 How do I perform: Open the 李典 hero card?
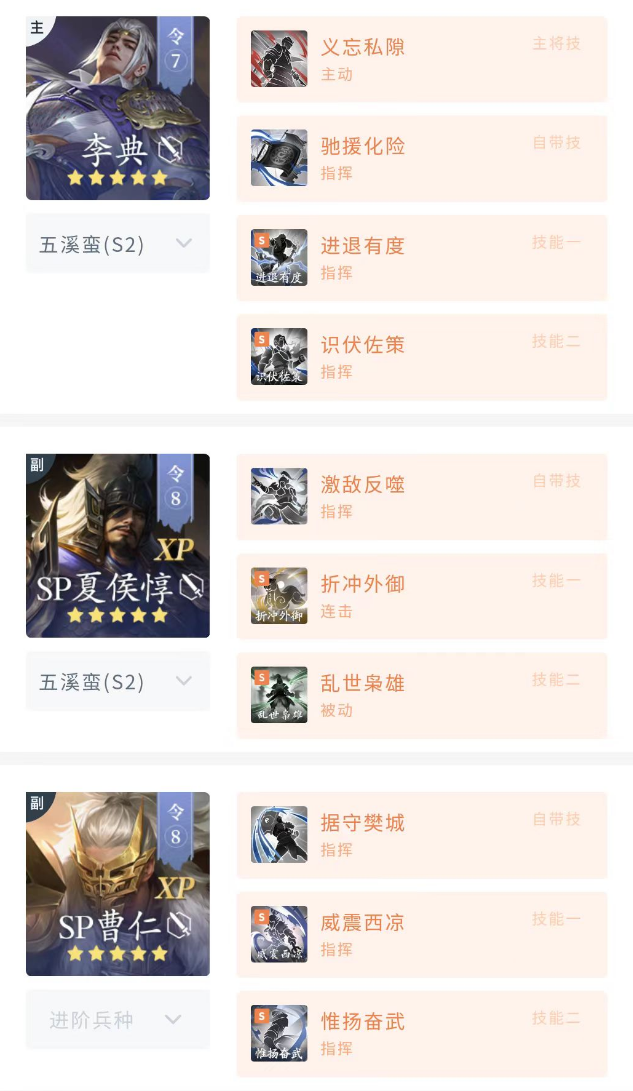pyautogui.click(x=118, y=108)
